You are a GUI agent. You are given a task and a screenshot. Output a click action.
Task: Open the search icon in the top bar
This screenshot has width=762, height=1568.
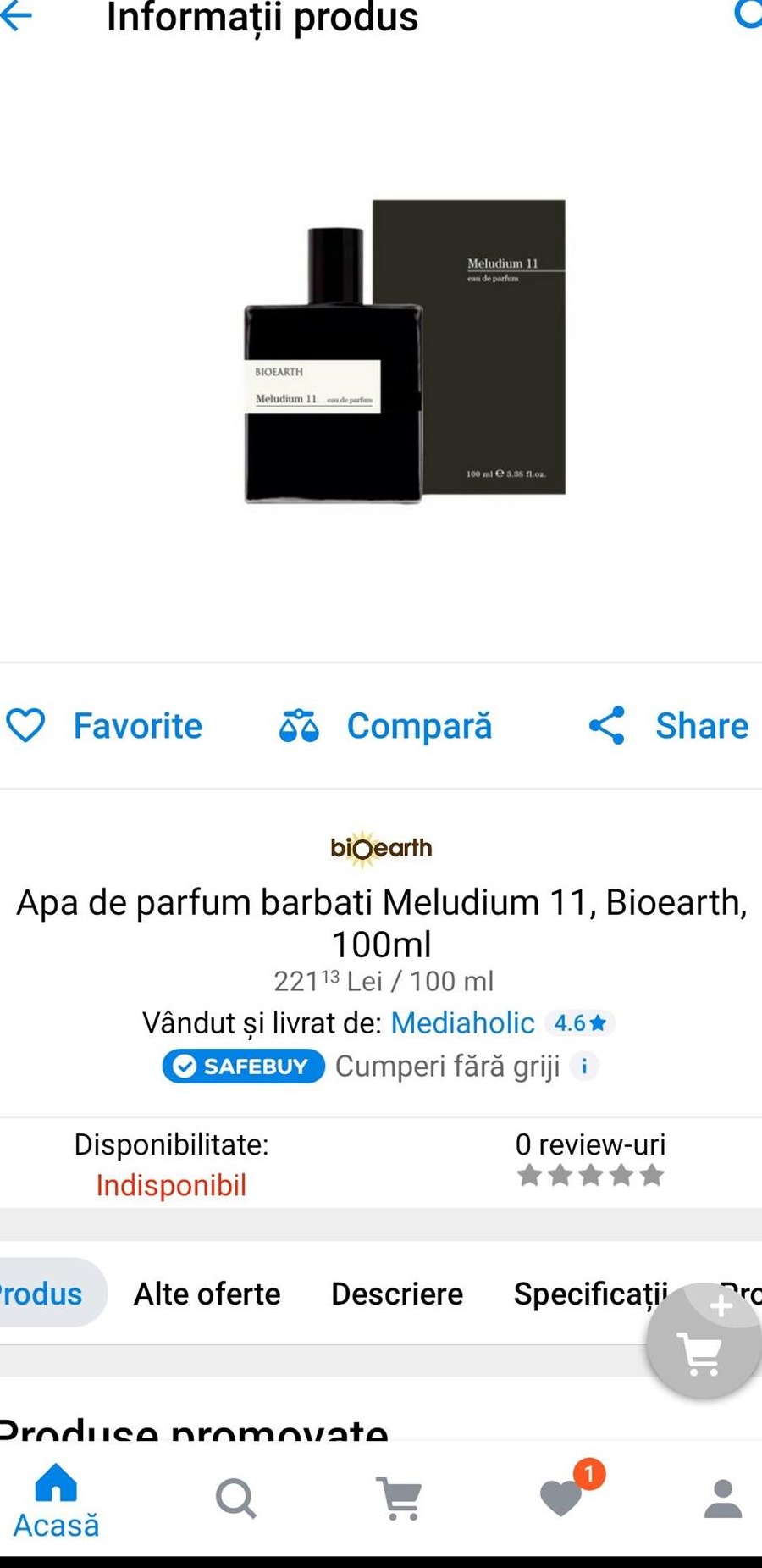coord(748,14)
